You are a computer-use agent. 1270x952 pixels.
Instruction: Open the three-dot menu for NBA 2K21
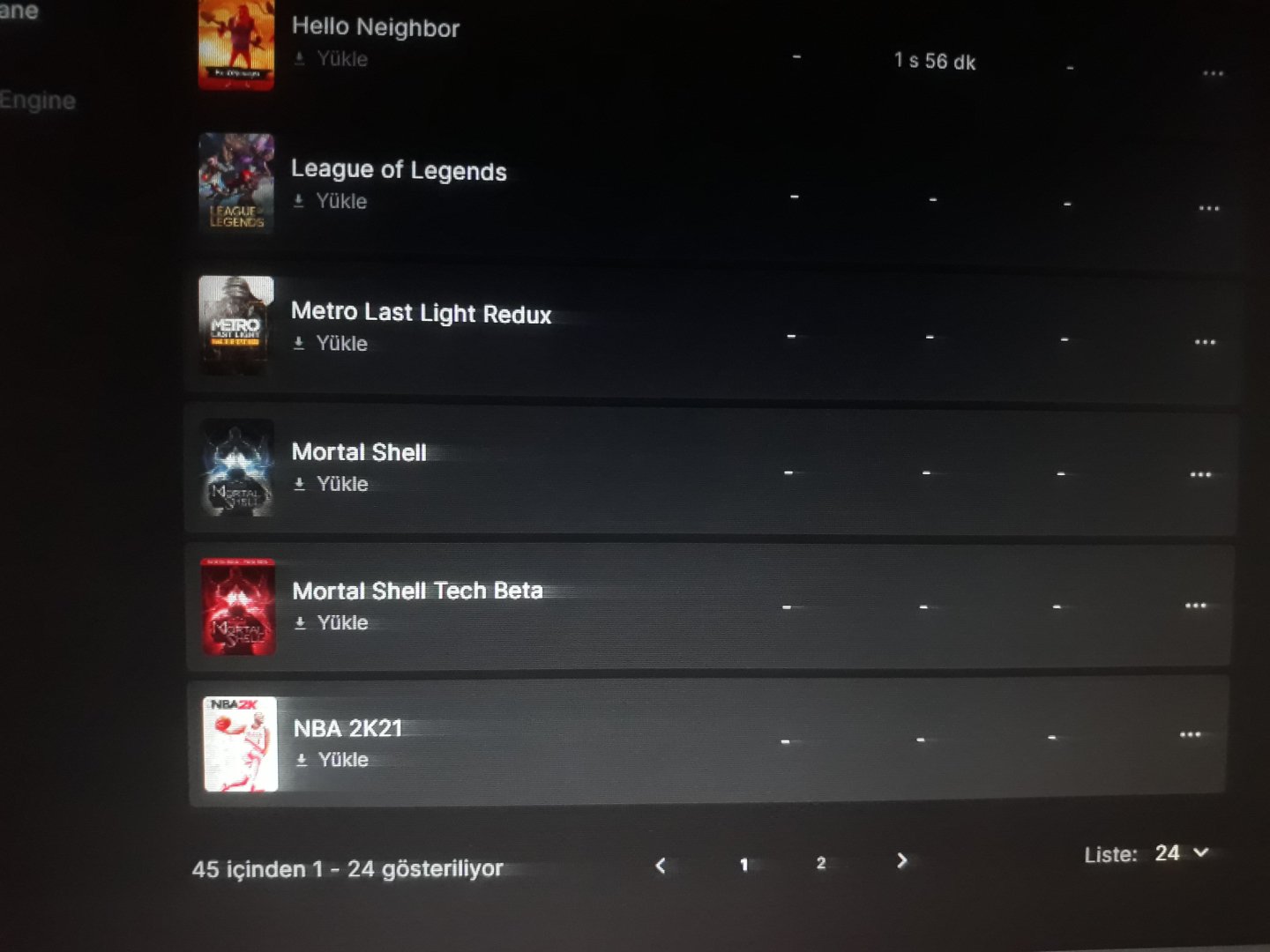[x=1190, y=734]
